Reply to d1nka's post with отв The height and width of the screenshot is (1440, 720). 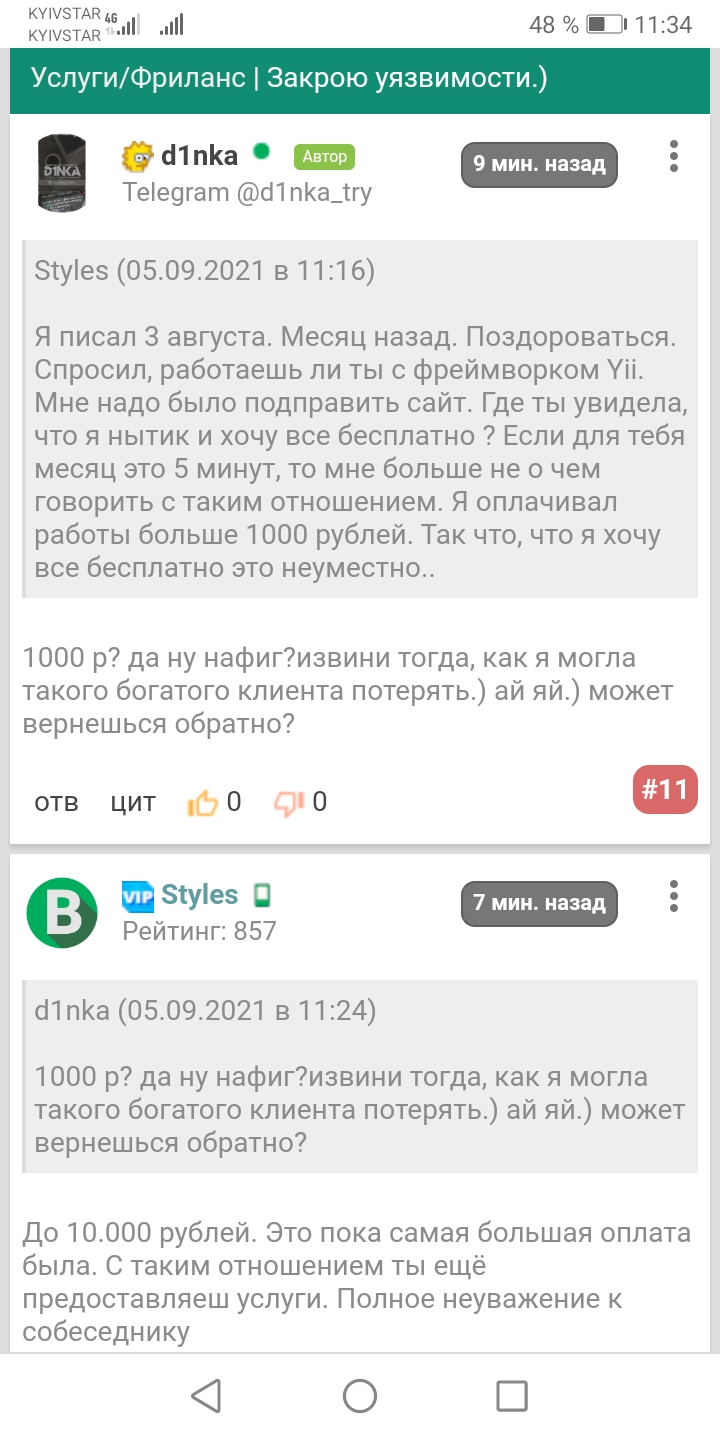point(56,802)
